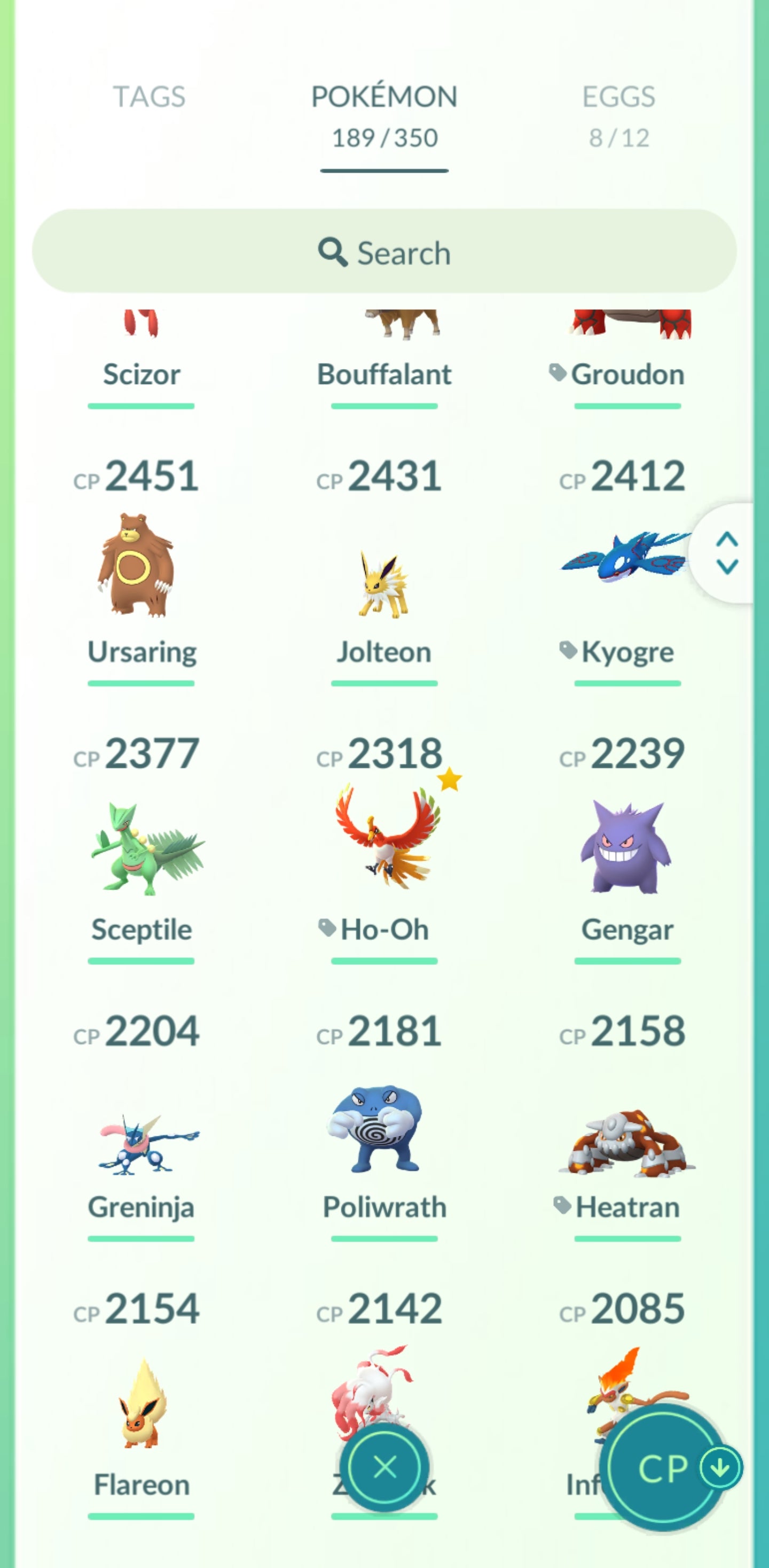View Gengar with CP 2239
This screenshot has height=1568, width=769.
point(625,847)
